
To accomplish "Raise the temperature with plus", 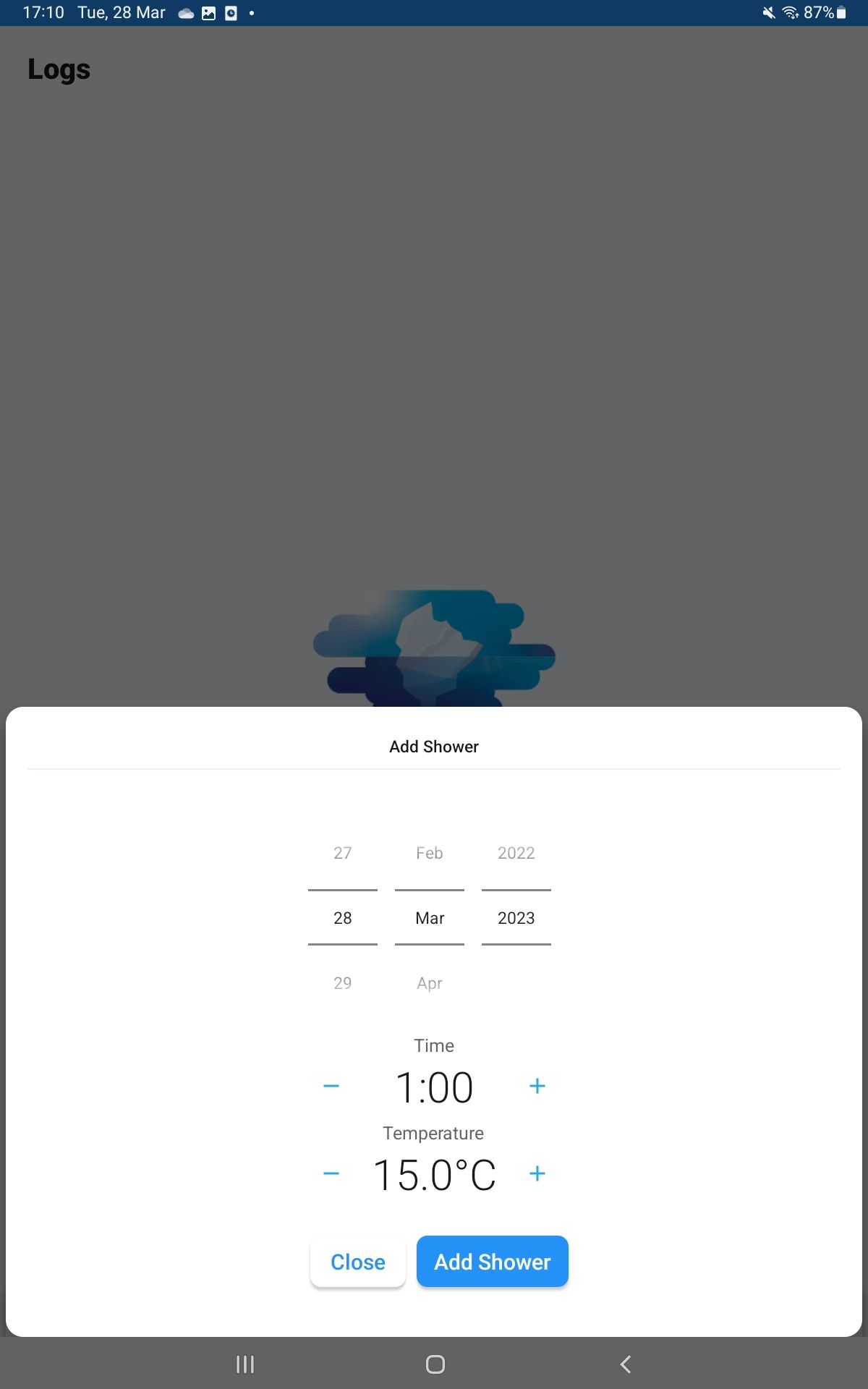I will click(537, 1173).
